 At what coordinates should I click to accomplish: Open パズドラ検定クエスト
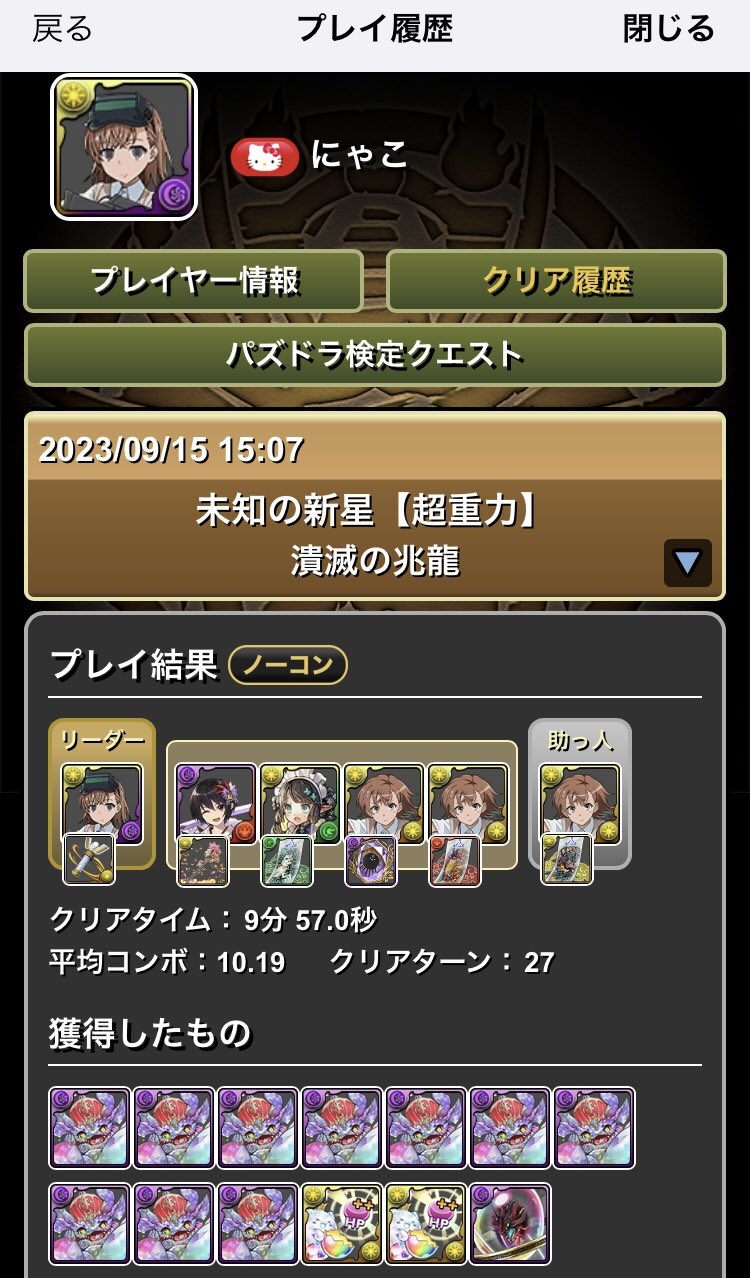[374, 354]
